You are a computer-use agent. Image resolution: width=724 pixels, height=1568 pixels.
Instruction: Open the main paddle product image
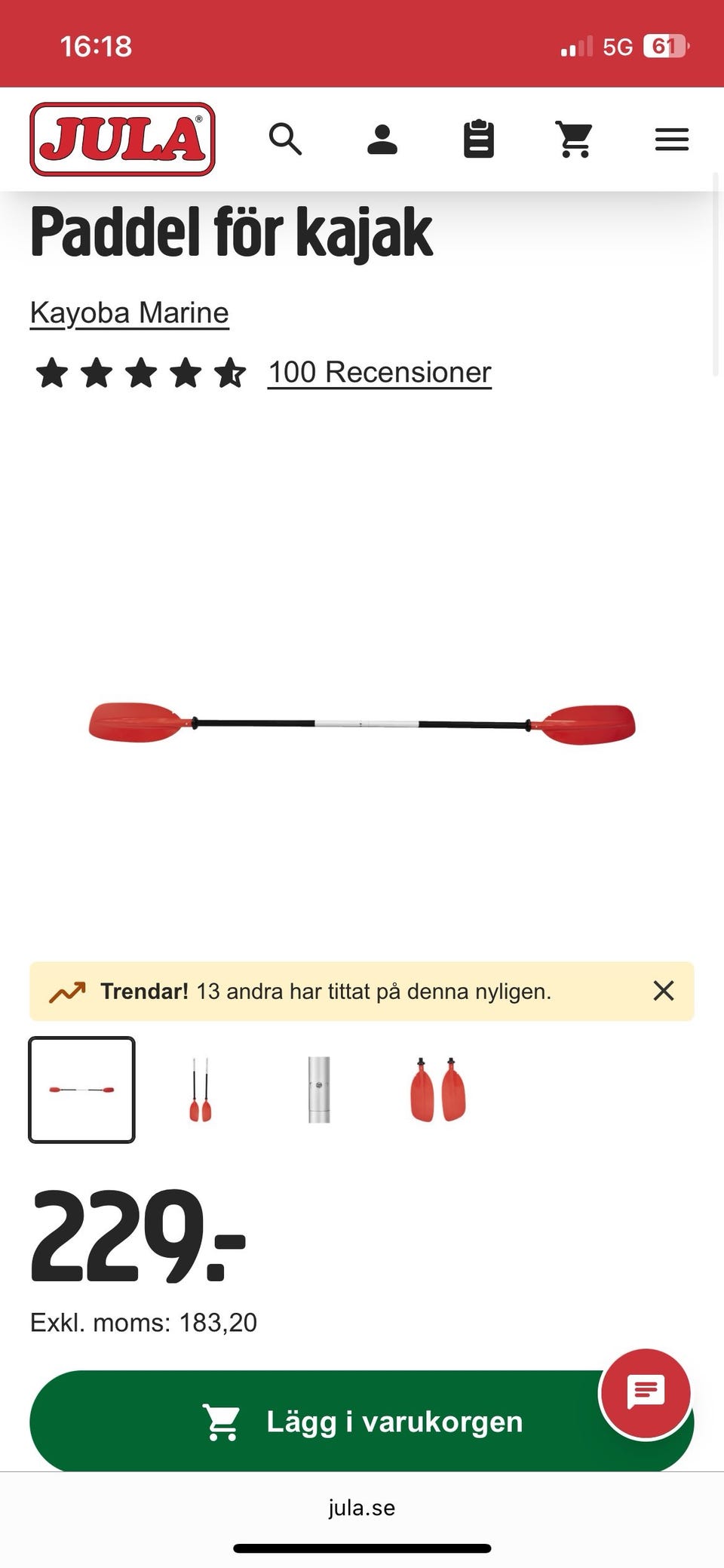[x=362, y=723]
